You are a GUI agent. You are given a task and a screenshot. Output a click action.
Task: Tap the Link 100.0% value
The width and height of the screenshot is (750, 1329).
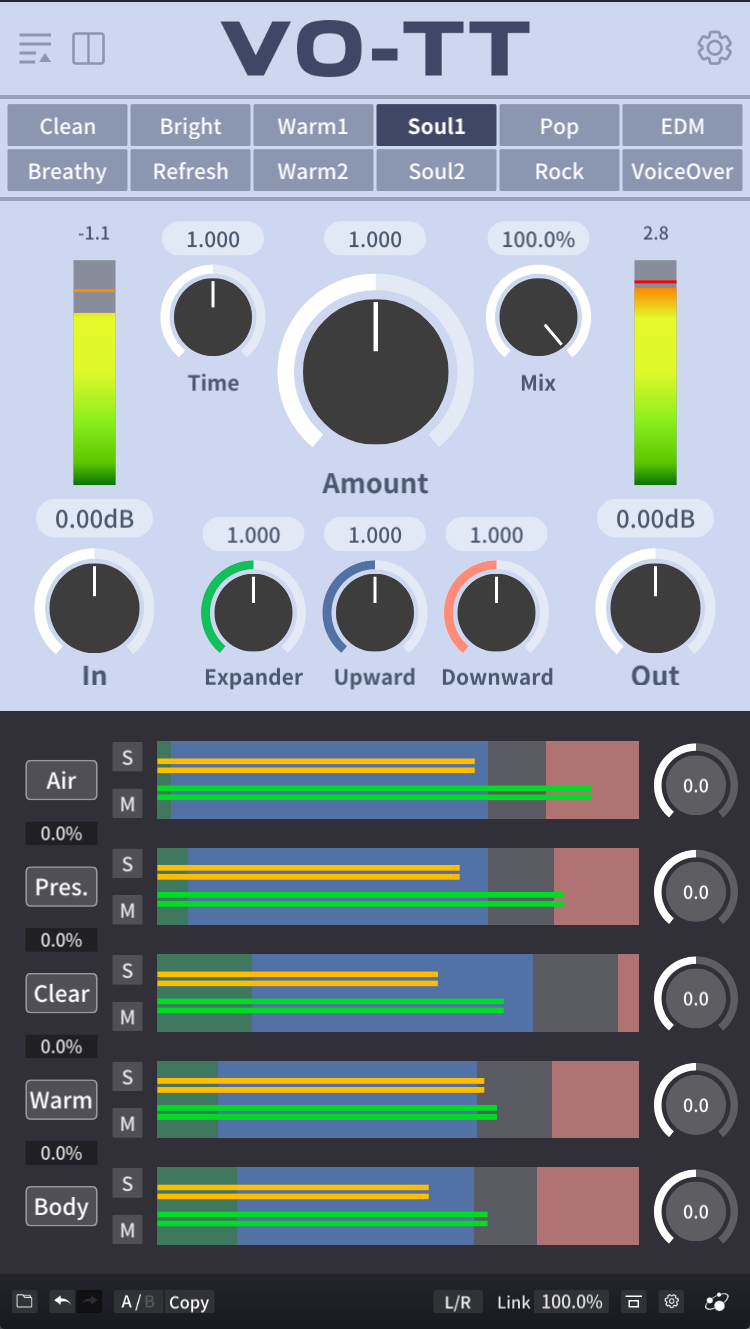coord(571,1302)
